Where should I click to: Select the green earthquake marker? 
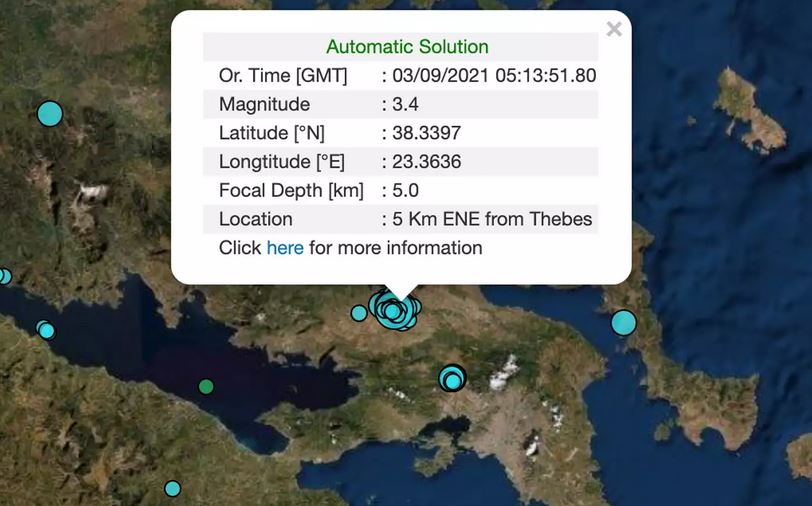(206, 386)
